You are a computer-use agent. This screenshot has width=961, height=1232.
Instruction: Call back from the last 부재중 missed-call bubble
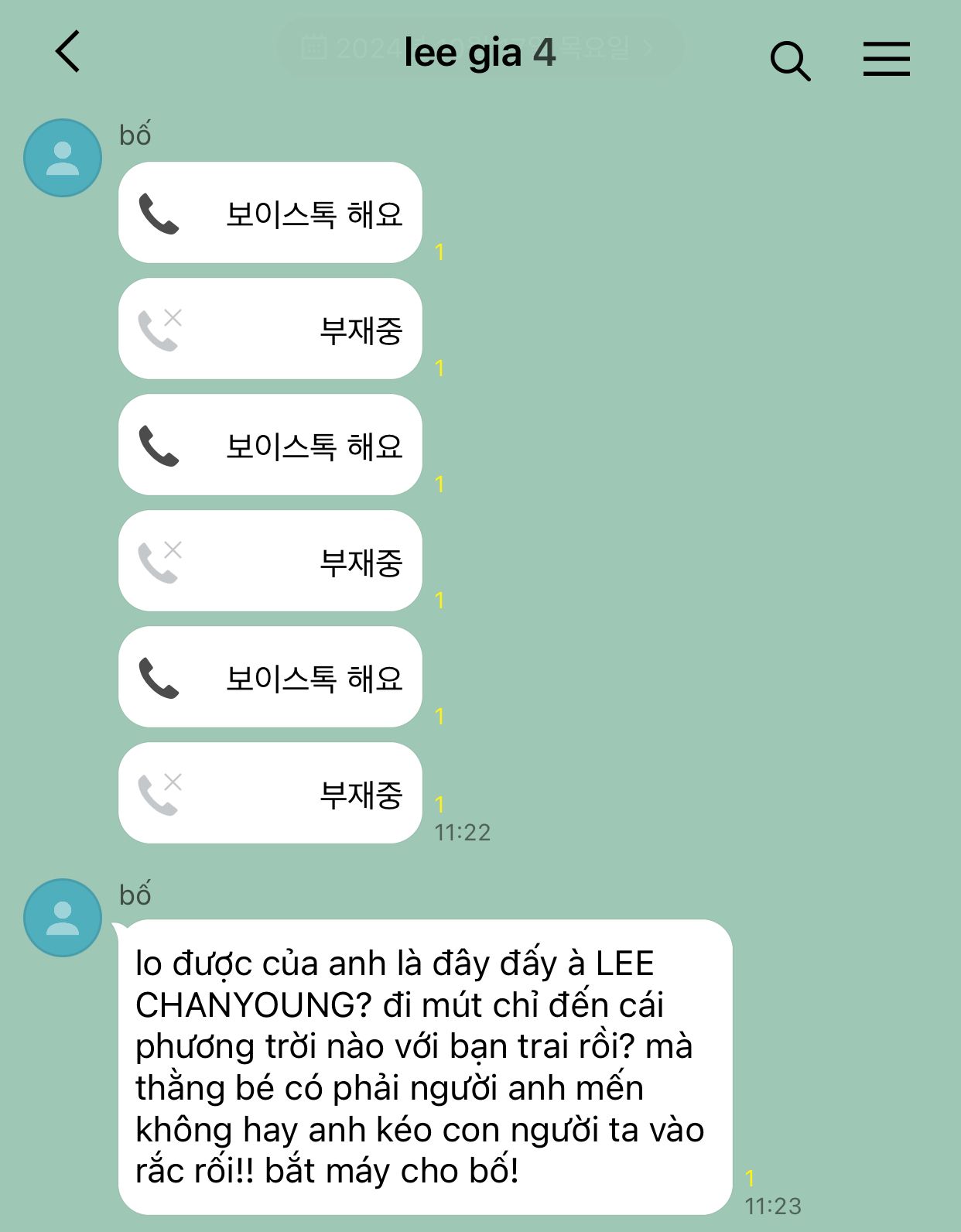coord(270,793)
